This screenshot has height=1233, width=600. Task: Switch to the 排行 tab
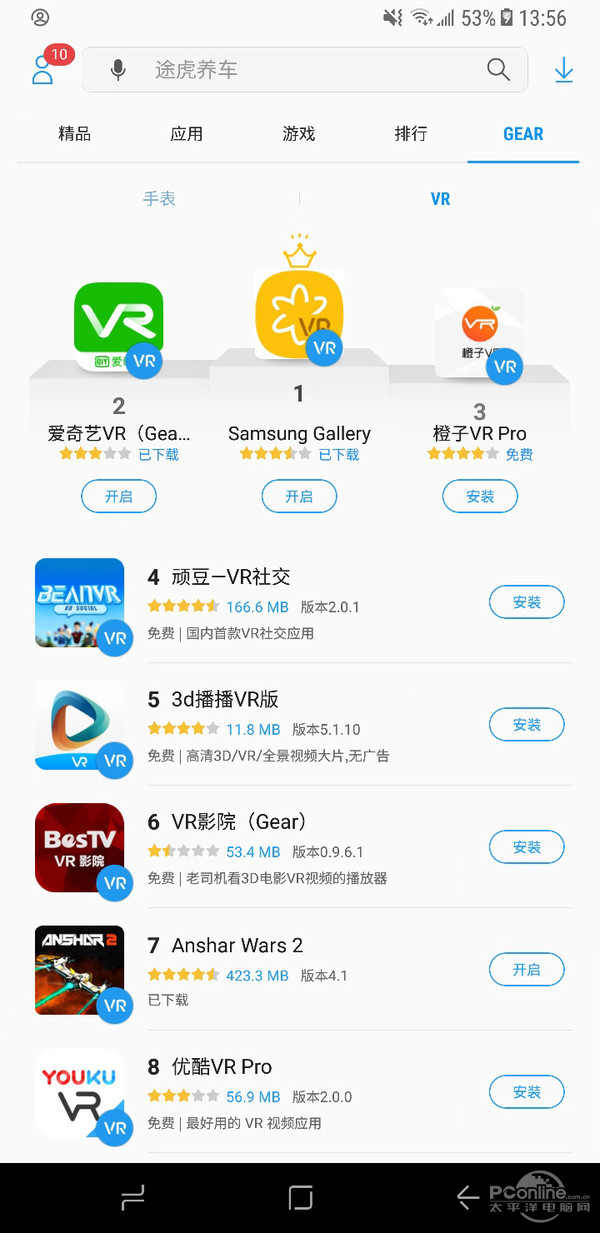tap(411, 134)
